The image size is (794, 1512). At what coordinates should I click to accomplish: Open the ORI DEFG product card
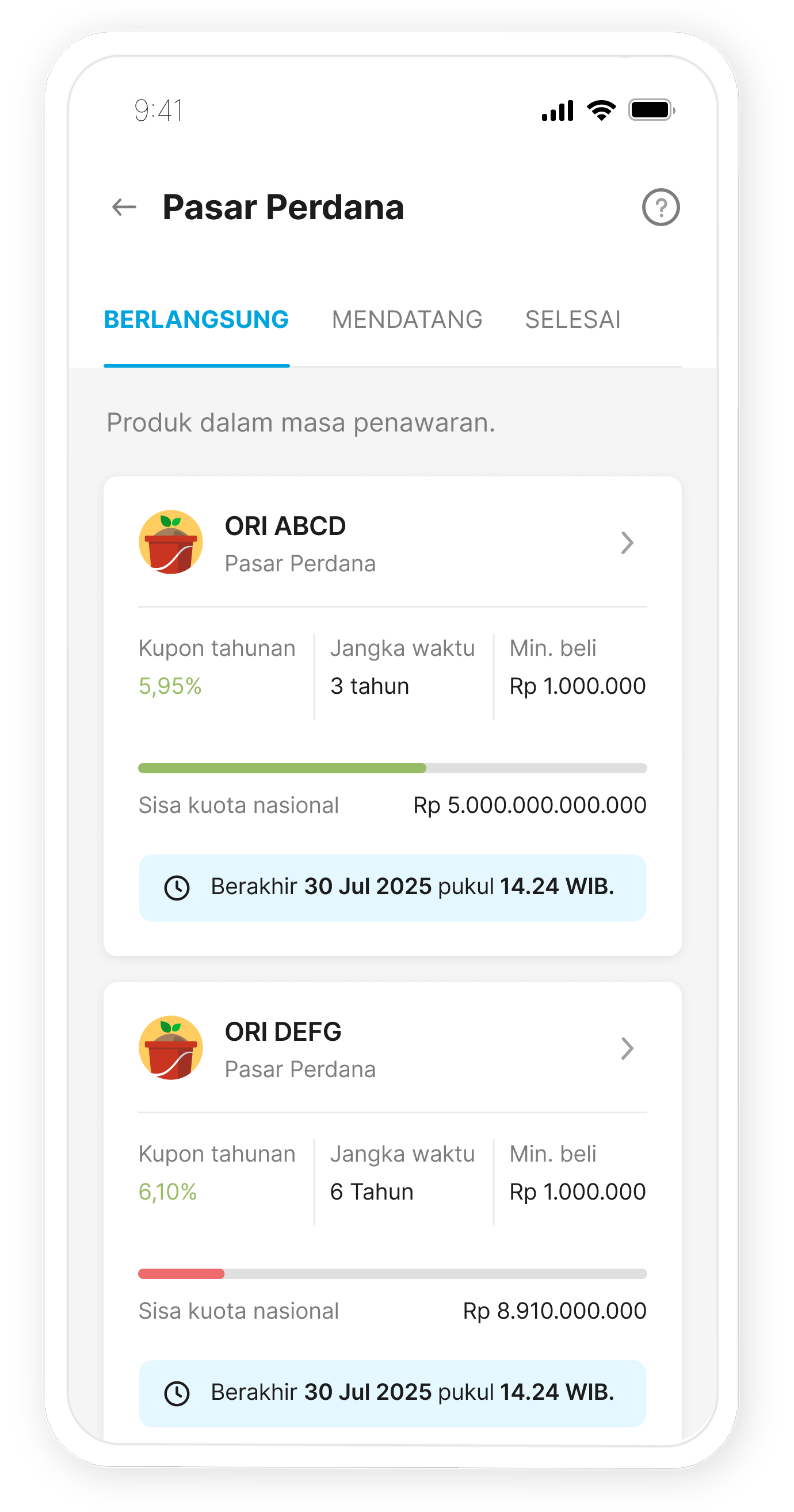tap(391, 1049)
